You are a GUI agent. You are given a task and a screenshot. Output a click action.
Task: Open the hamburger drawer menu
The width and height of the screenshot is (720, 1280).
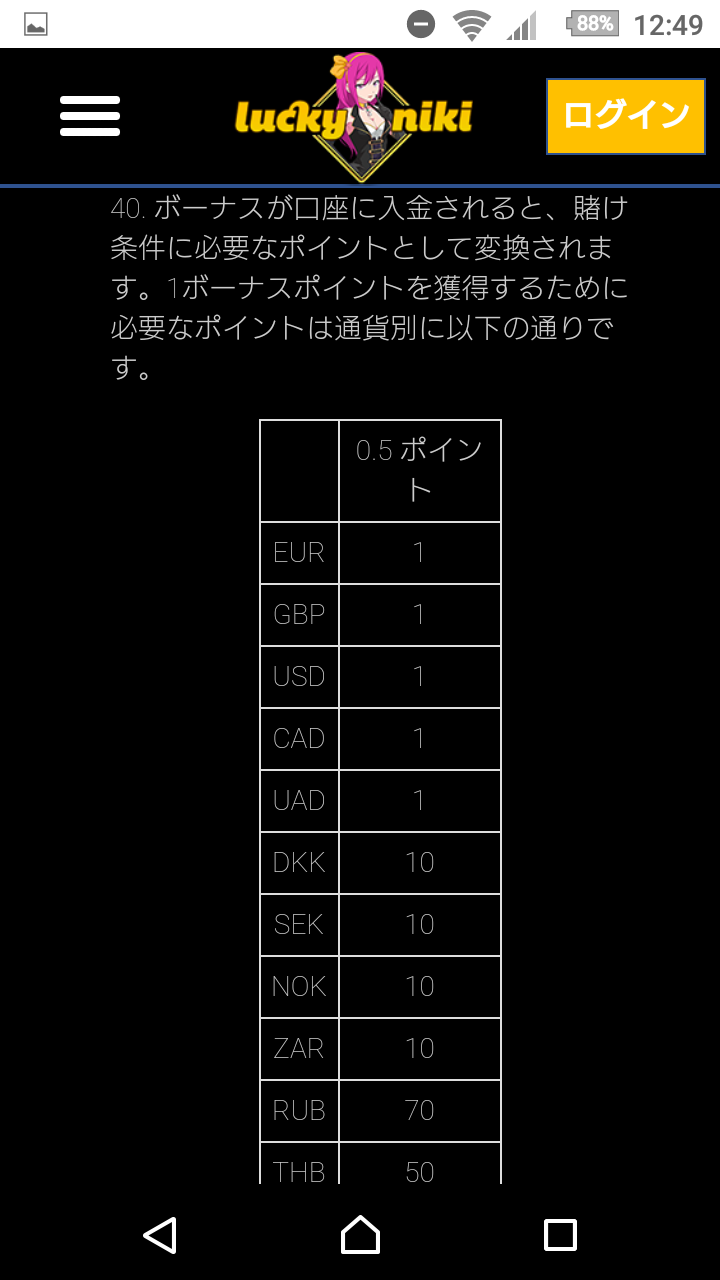point(90,116)
